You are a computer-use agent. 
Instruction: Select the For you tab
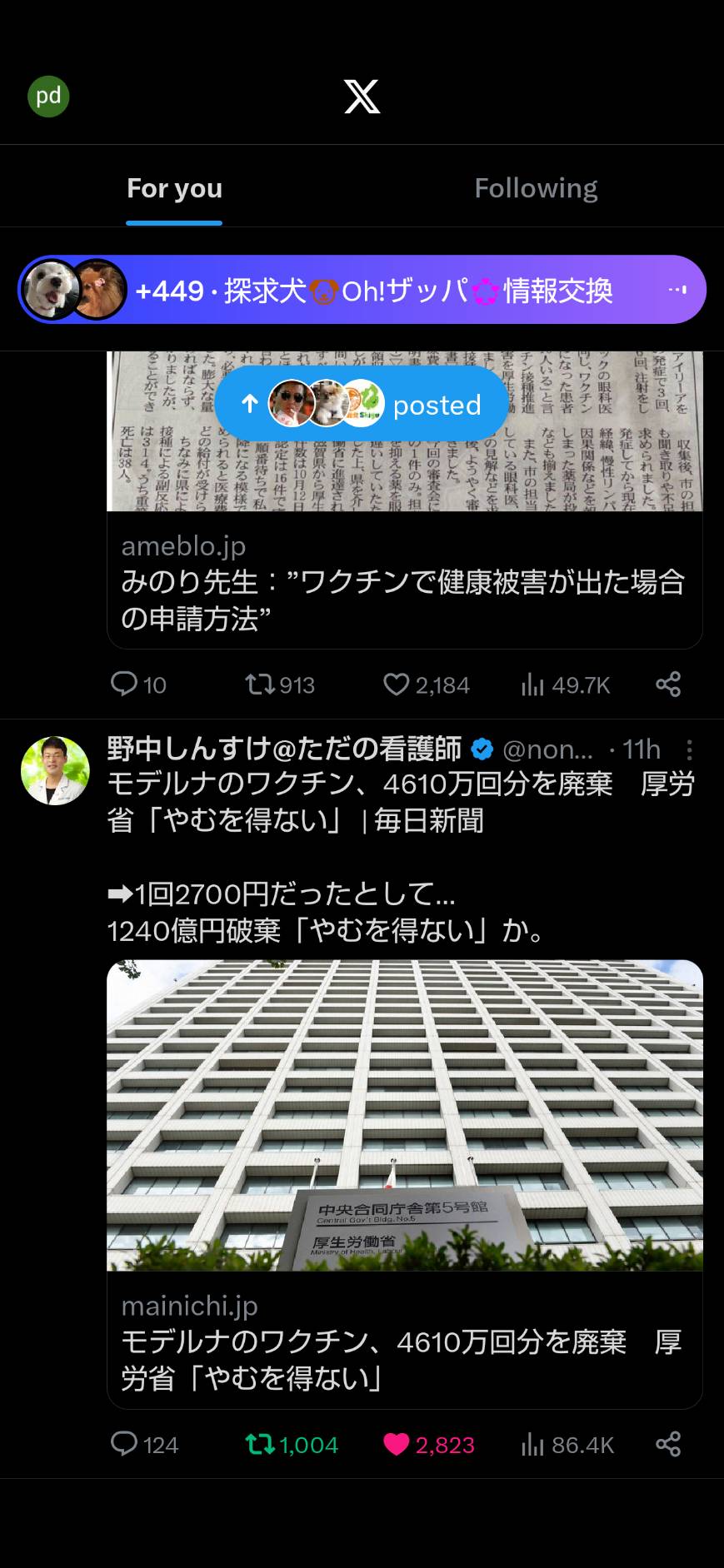coord(174,188)
